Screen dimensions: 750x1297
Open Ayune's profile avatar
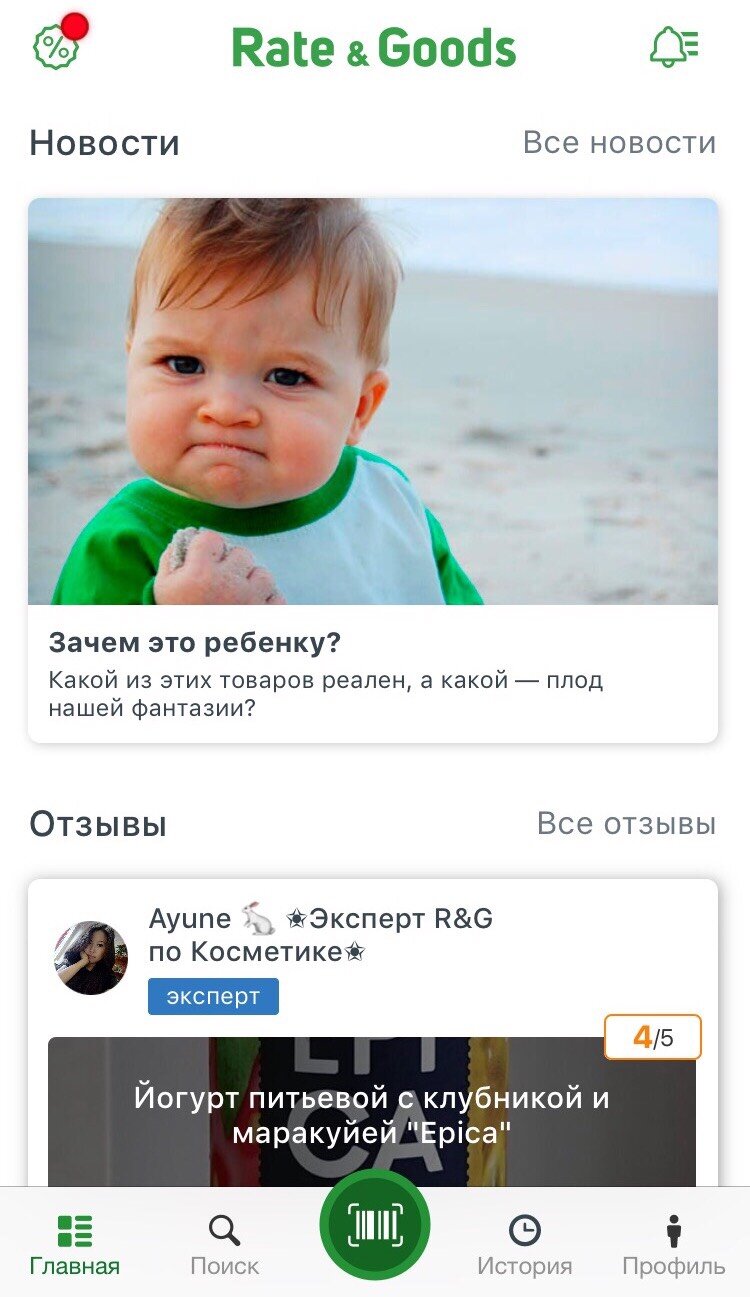pyautogui.click(x=90, y=958)
